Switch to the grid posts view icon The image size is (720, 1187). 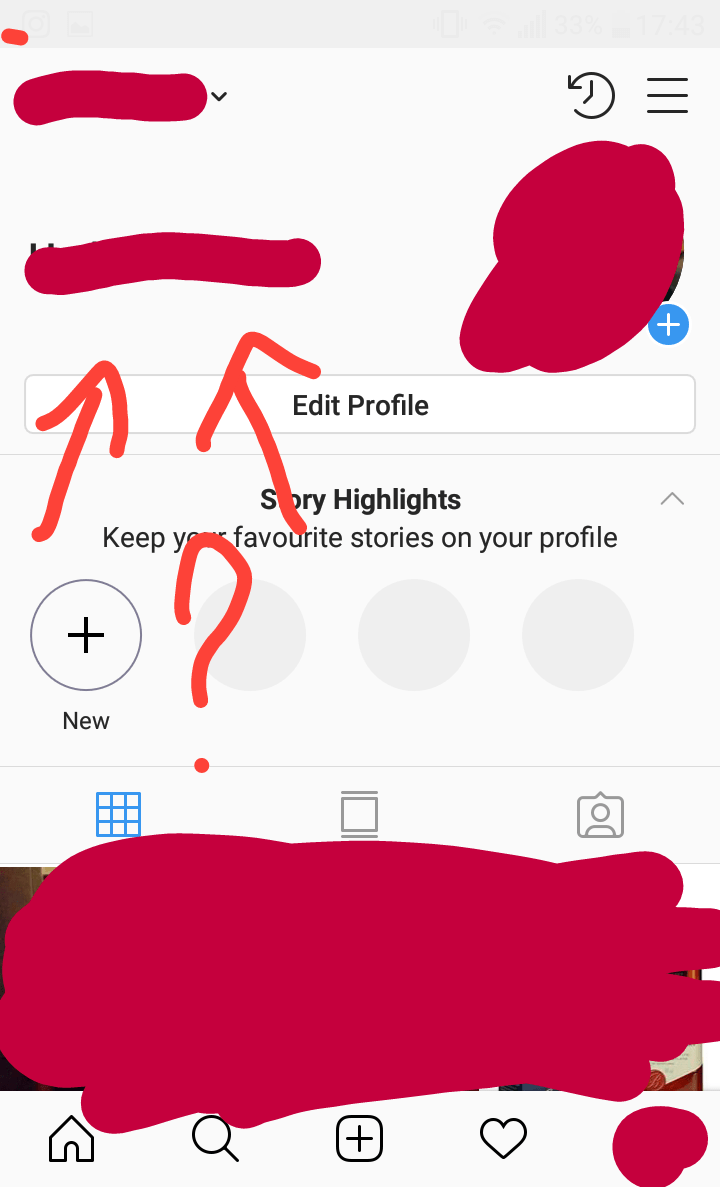pos(118,814)
